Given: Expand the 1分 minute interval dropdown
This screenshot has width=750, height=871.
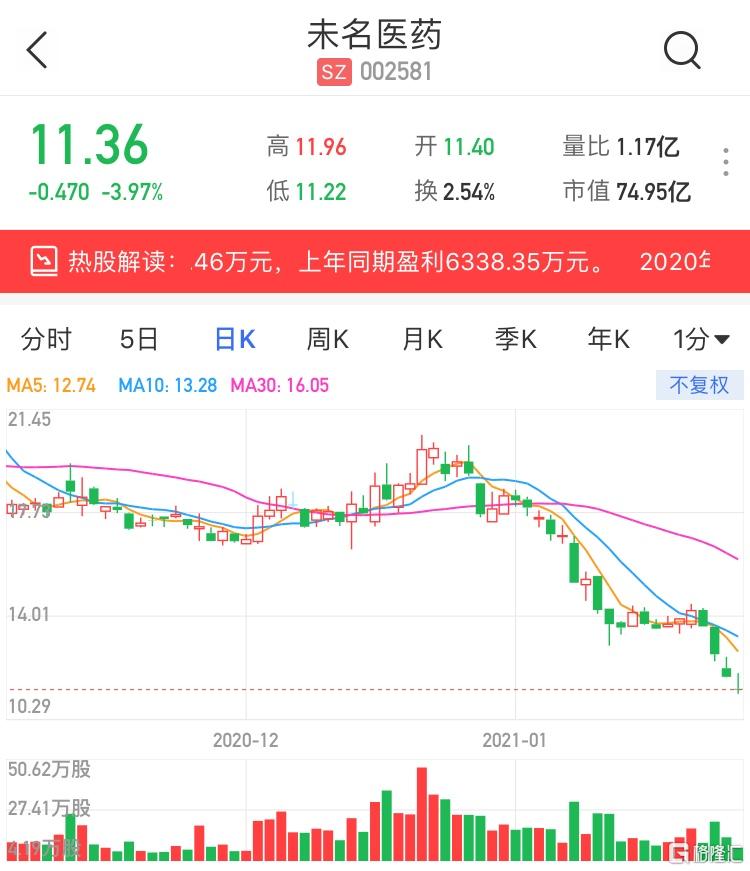Looking at the screenshot, I should [701, 340].
